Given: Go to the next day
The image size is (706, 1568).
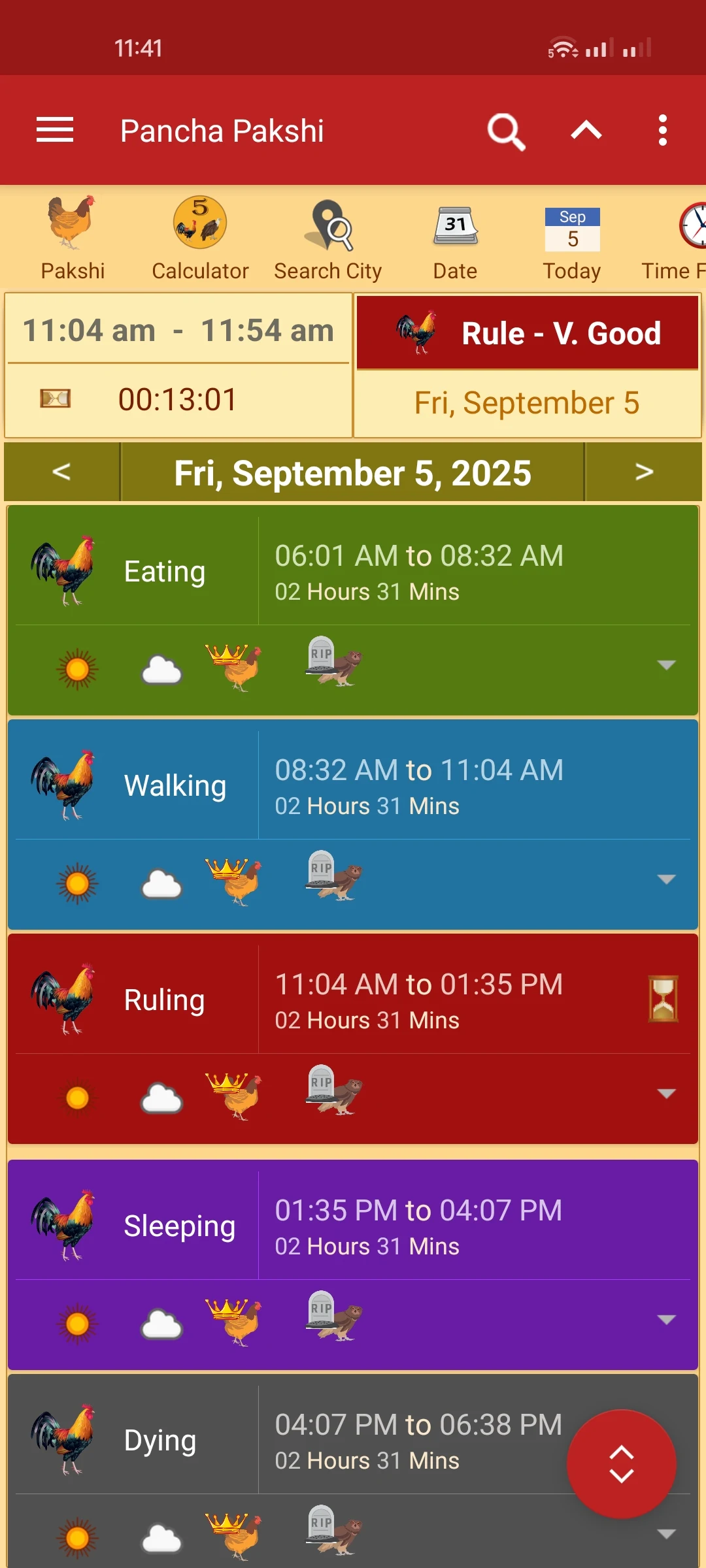Looking at the screenshot, I should (x=643, y=472).
